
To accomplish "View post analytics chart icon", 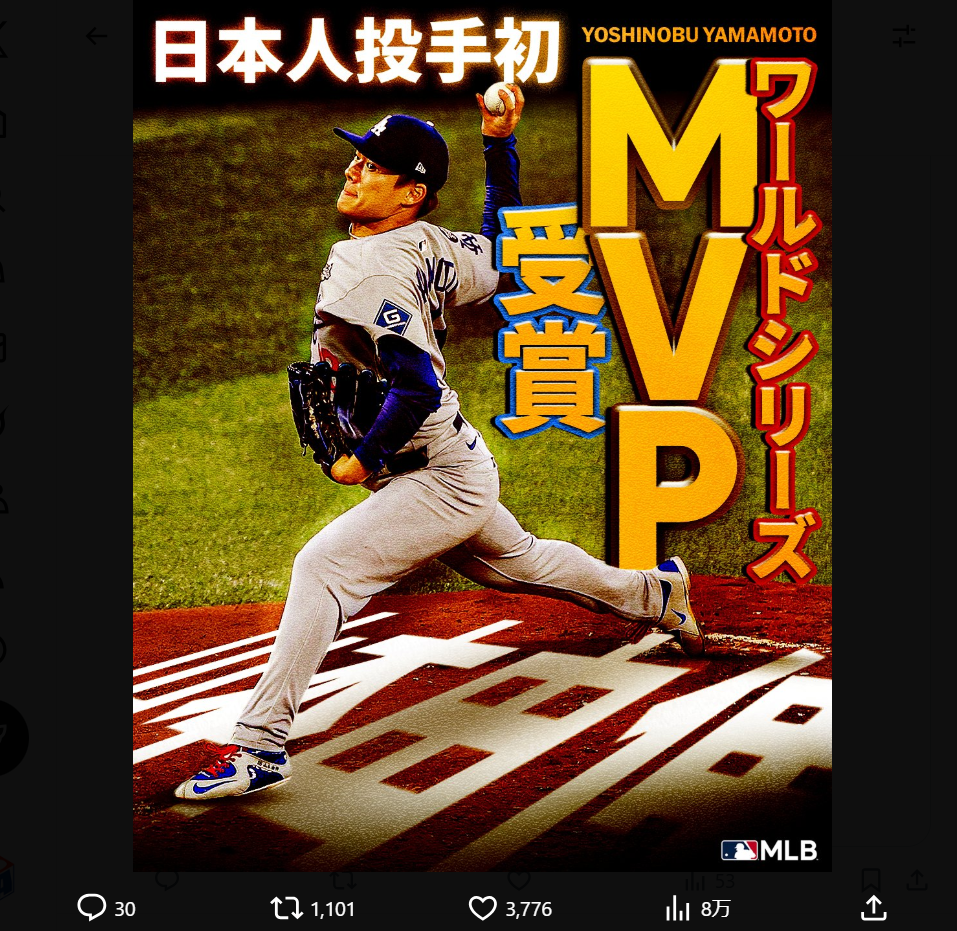I will tap(678, 908).
